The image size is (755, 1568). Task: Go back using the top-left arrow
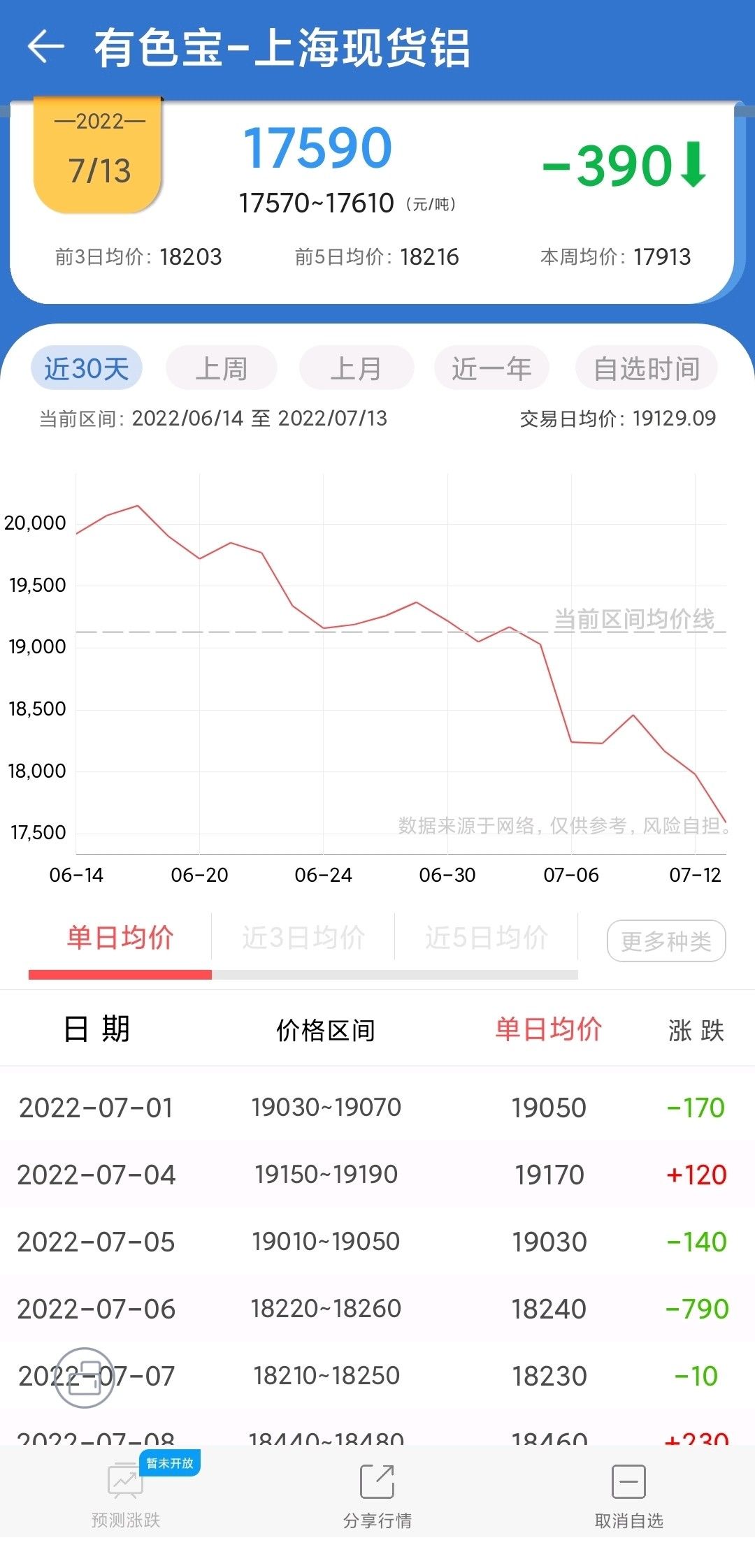pyautogui.click(x=45, y=48)
